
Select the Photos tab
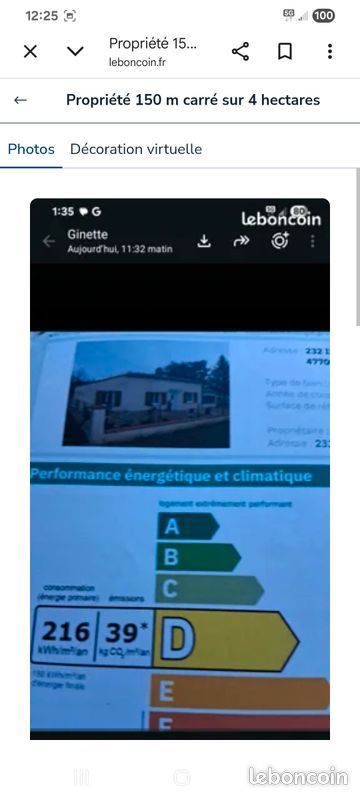click(31, 149)
